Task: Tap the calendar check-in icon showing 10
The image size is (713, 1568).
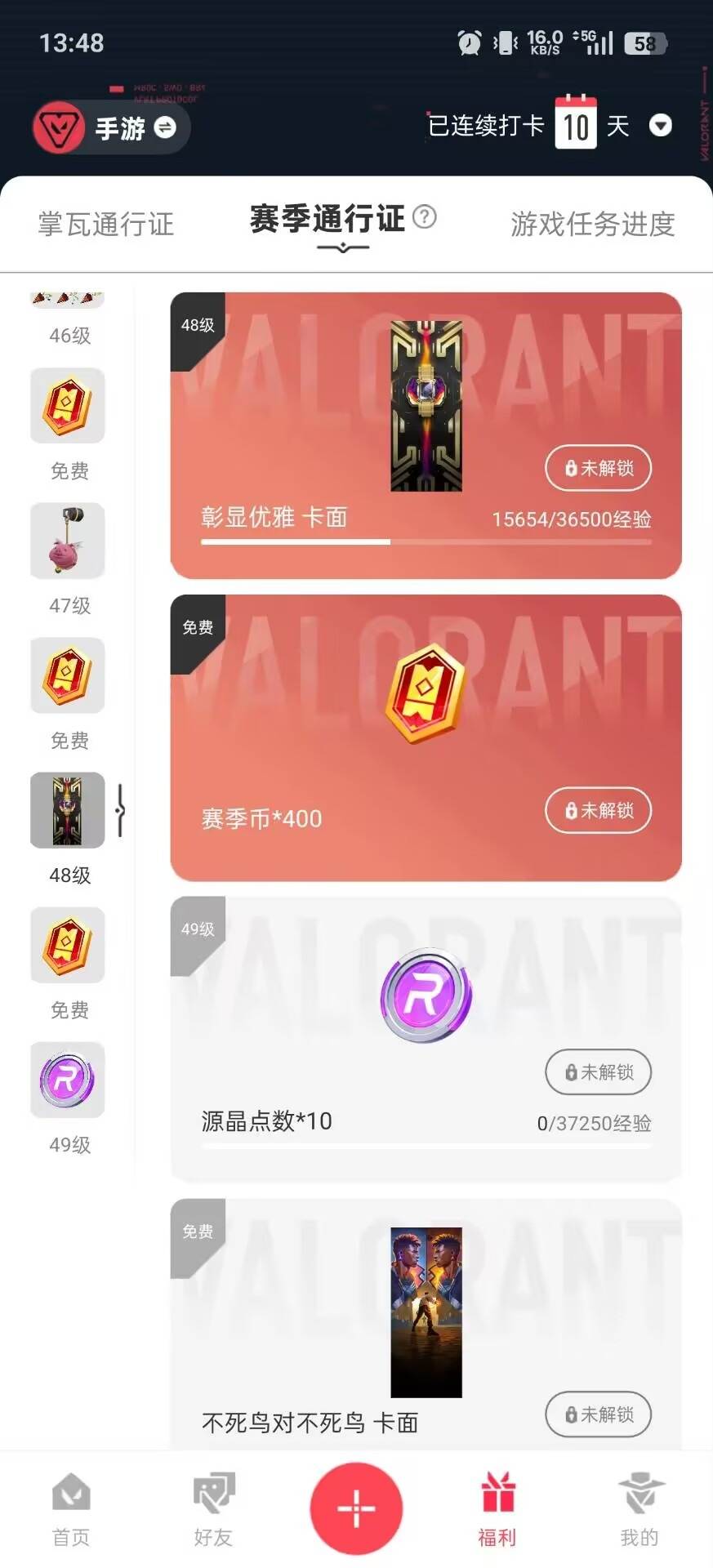Action: [x=577, y=127]
